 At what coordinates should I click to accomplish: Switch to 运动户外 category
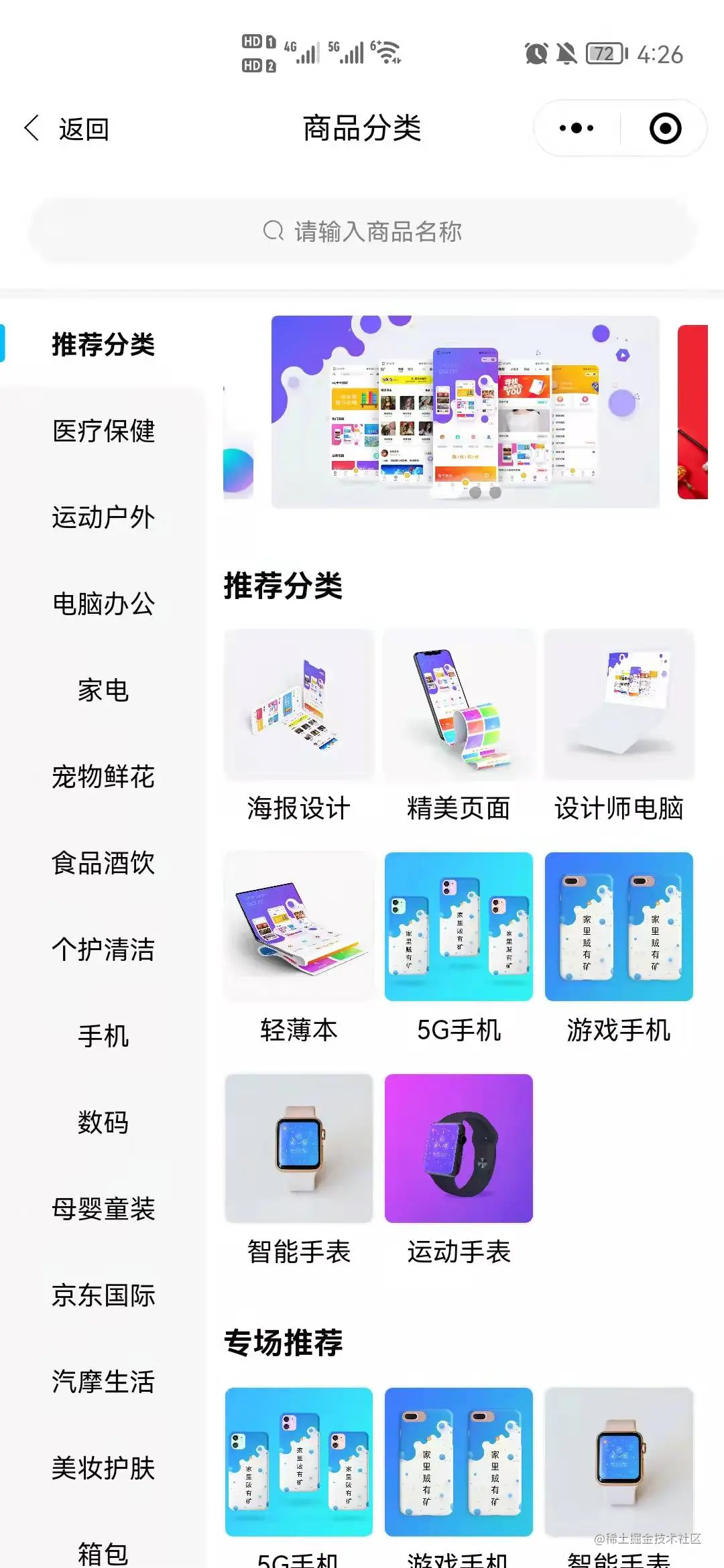pyautogui.click(x=103, y=517)
